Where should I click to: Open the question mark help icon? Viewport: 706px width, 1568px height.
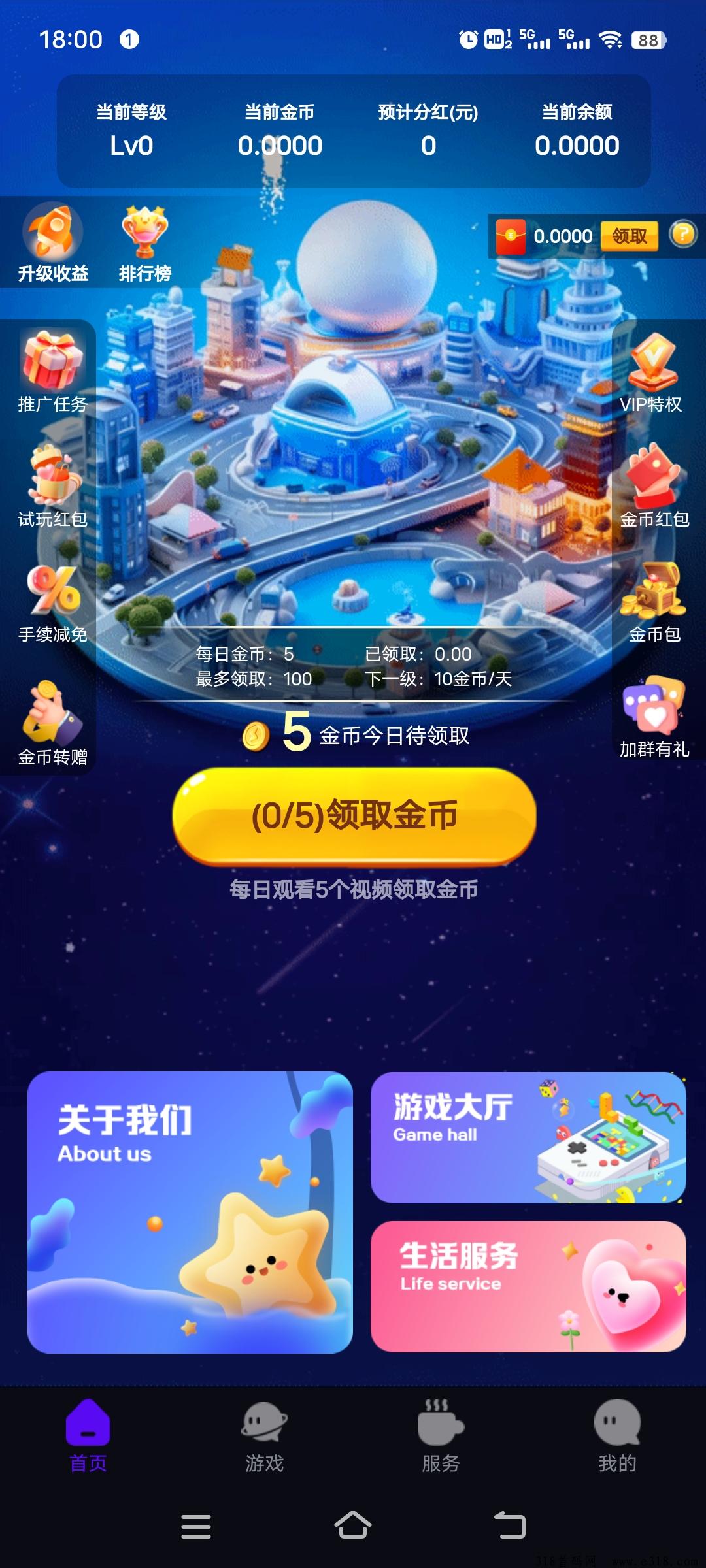tap(683, 234)
